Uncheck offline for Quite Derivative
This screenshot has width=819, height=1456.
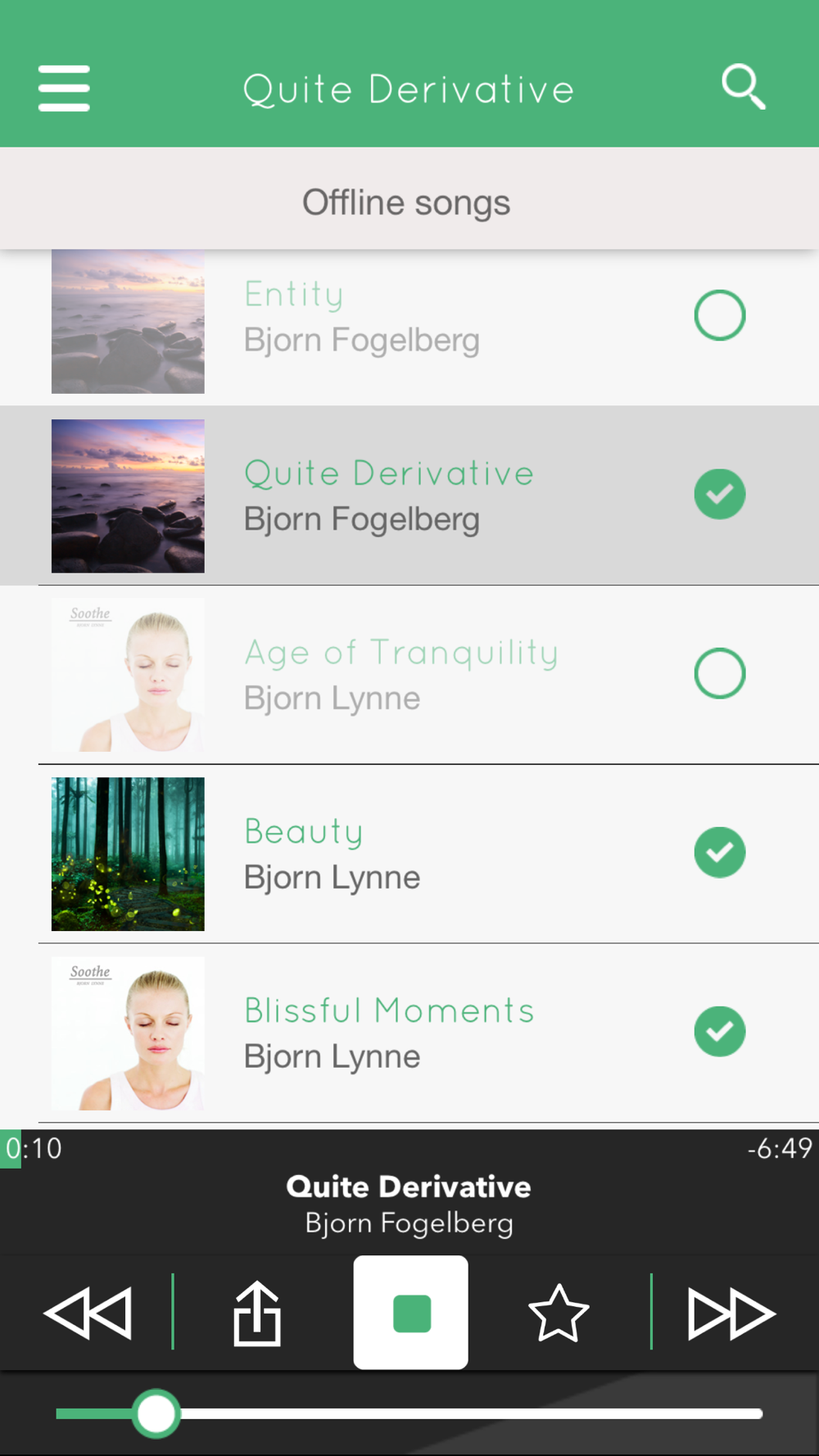[x=719, y=495]
